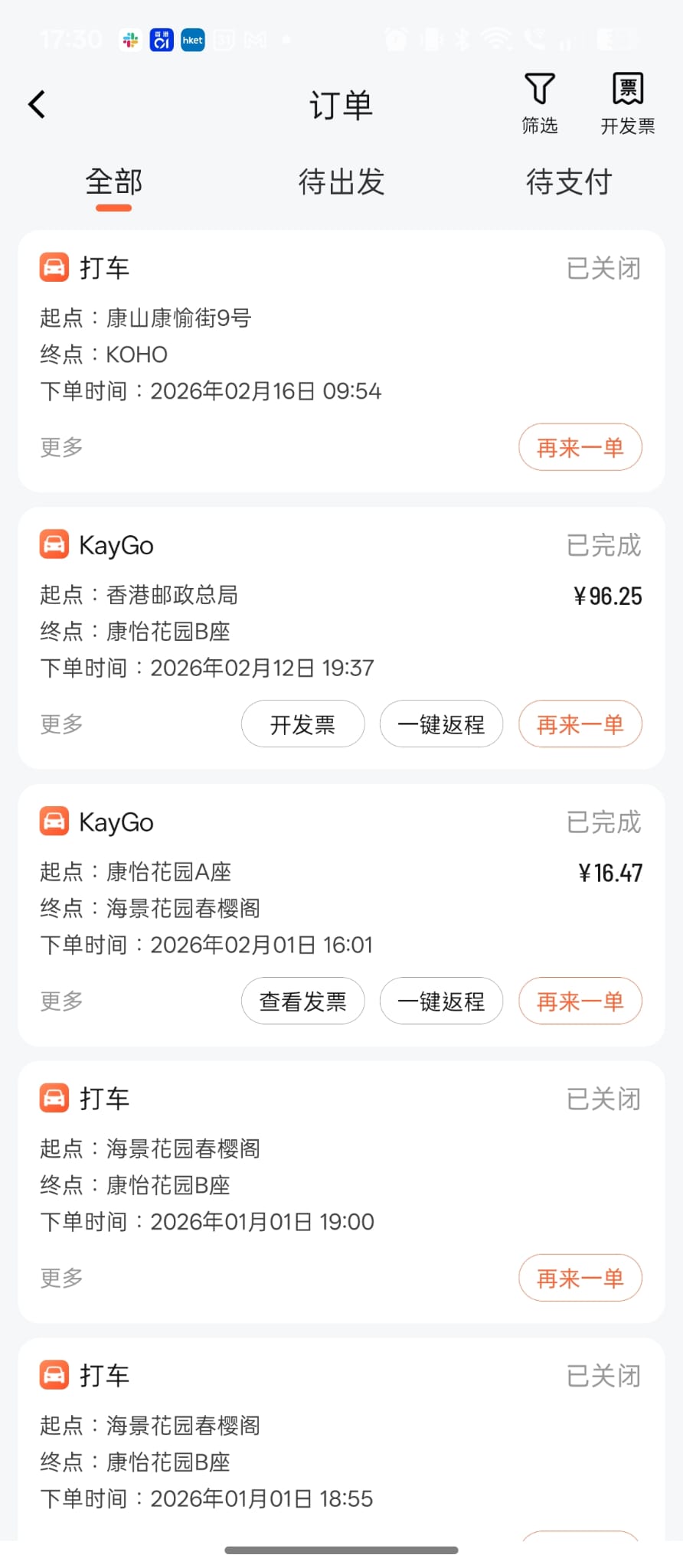Tap the Wi-Fi icon in the status bar

point(498,39)
